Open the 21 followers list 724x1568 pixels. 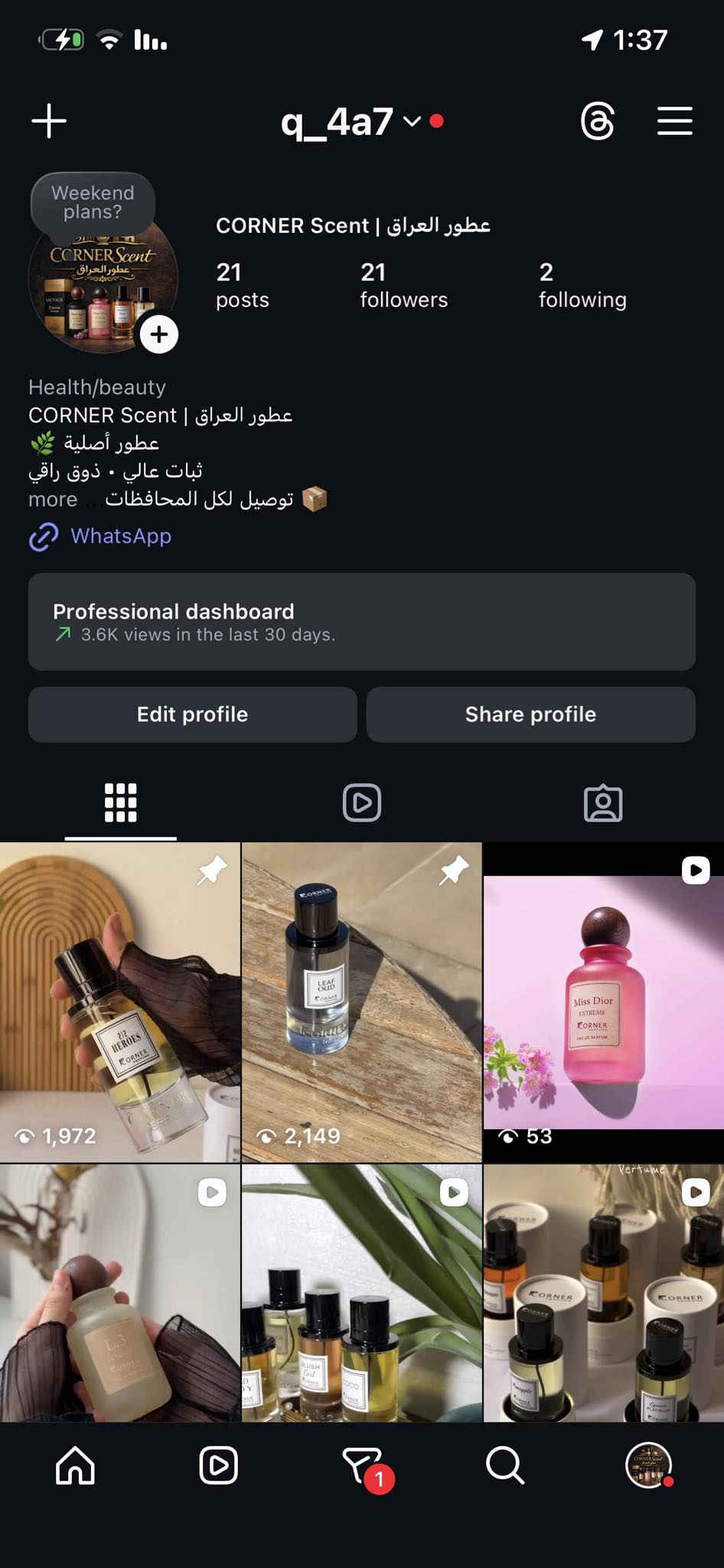tap(403, 285)
